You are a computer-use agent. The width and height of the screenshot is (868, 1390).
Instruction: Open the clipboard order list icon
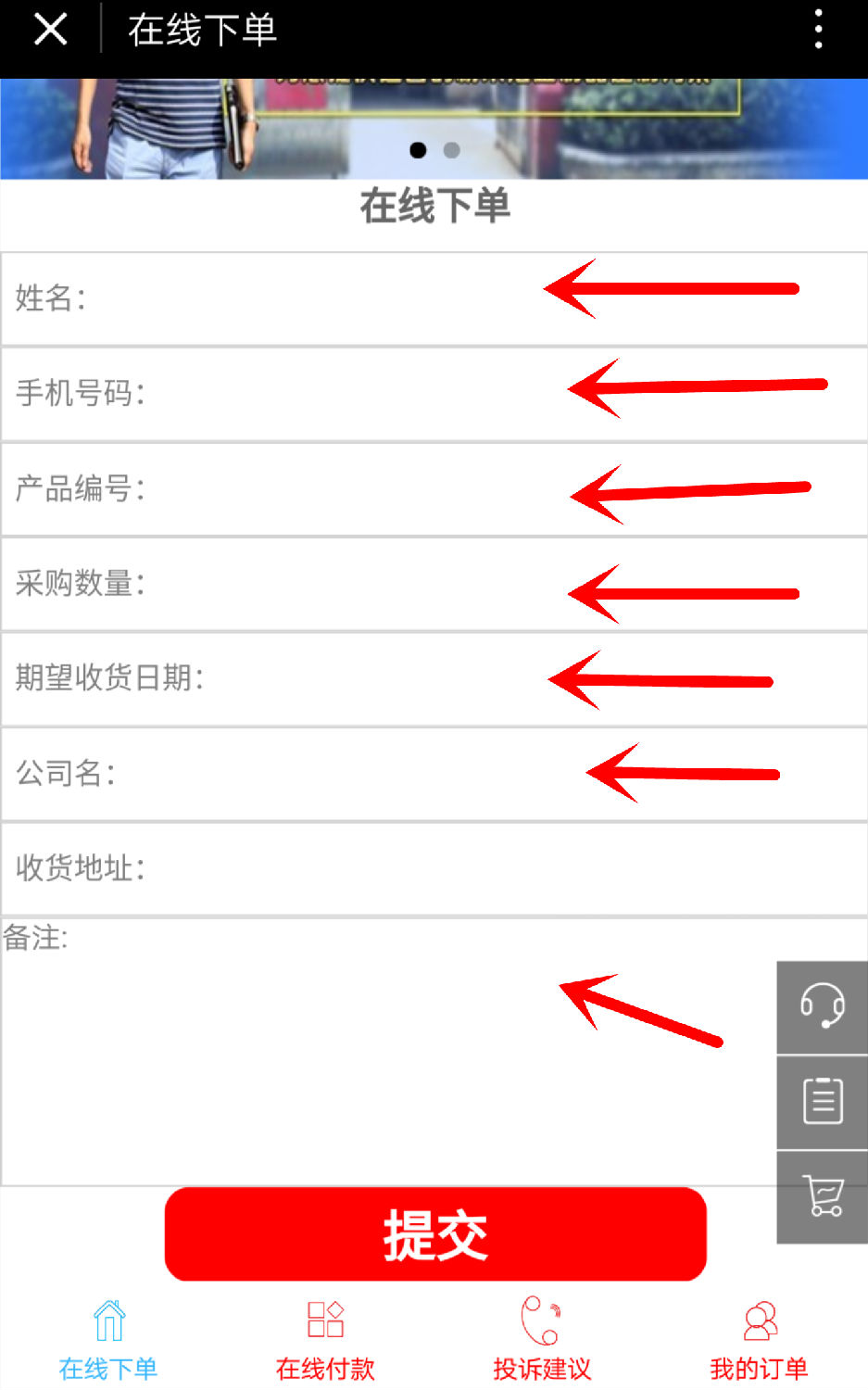(822, 1101)
